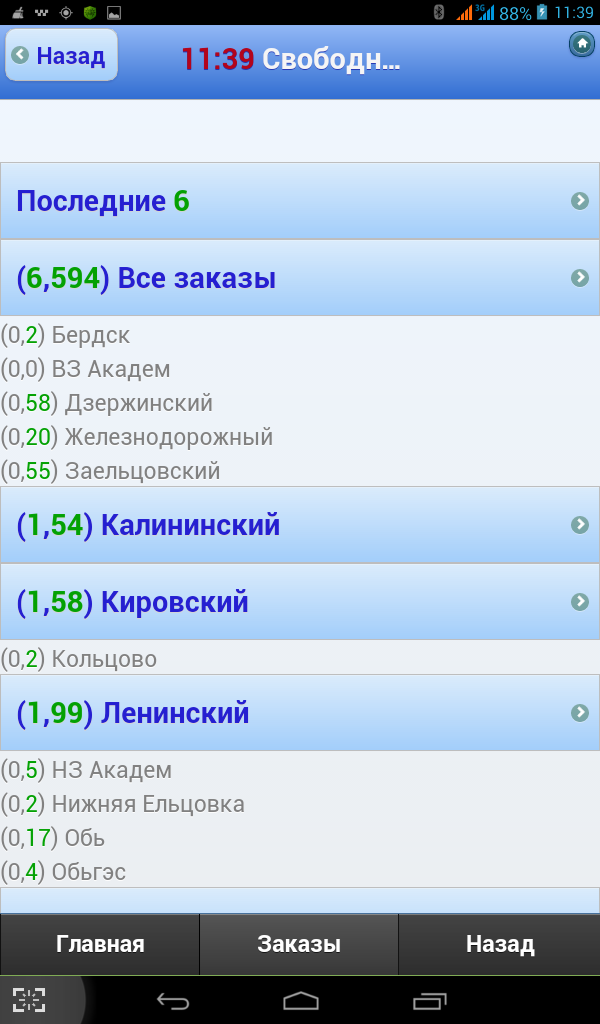
Task: Open Калининский district orders
Action: (x=300, y=524)
